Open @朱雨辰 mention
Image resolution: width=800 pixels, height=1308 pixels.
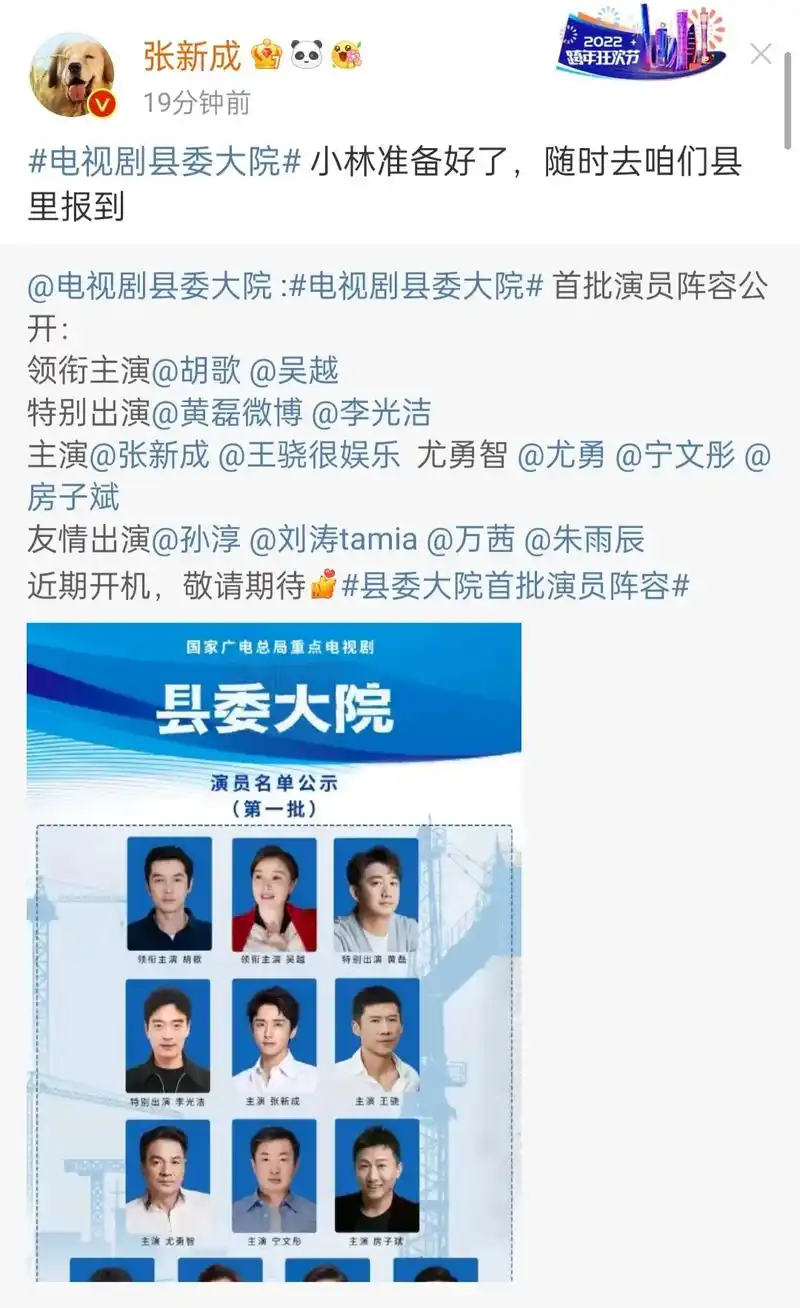coord(584,540)
